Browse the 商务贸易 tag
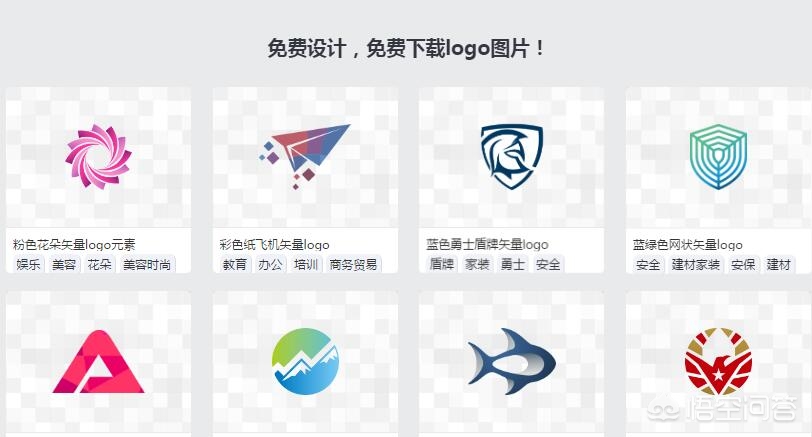This screenshot has height=437, width=812. tap(353, 265)
